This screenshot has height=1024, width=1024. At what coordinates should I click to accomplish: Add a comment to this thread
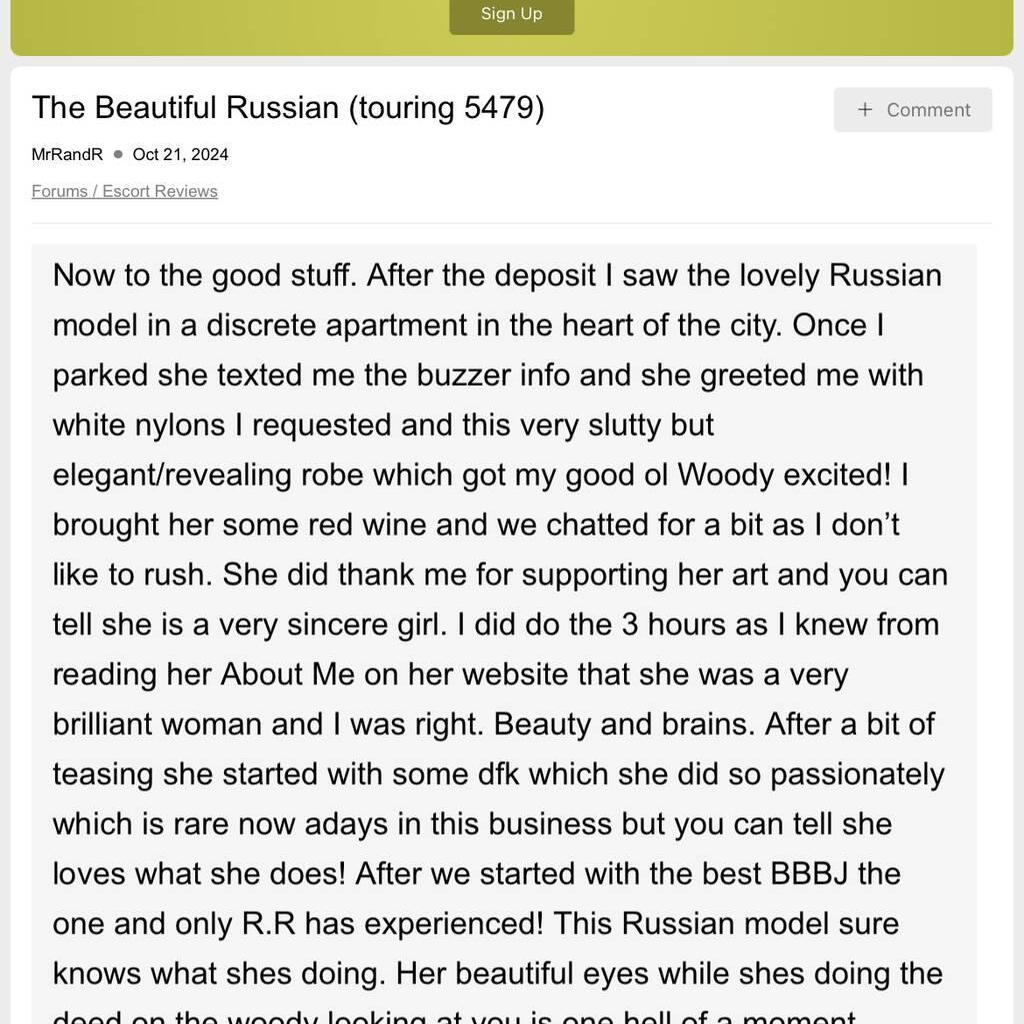tap(912, 110)
